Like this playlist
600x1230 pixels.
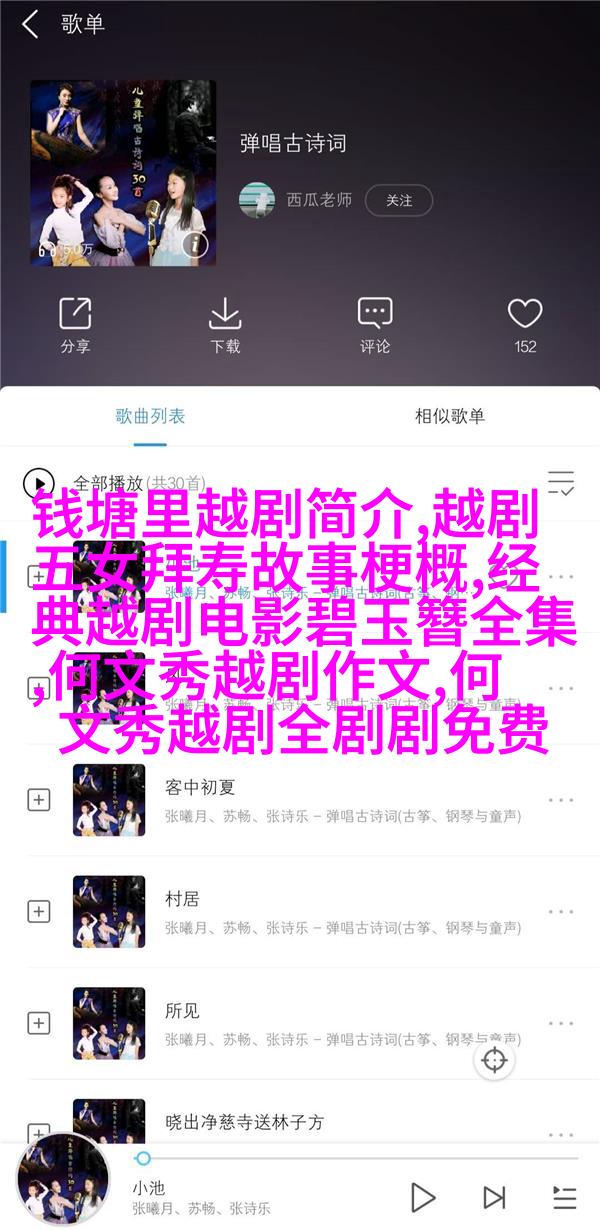click(525, 324)
